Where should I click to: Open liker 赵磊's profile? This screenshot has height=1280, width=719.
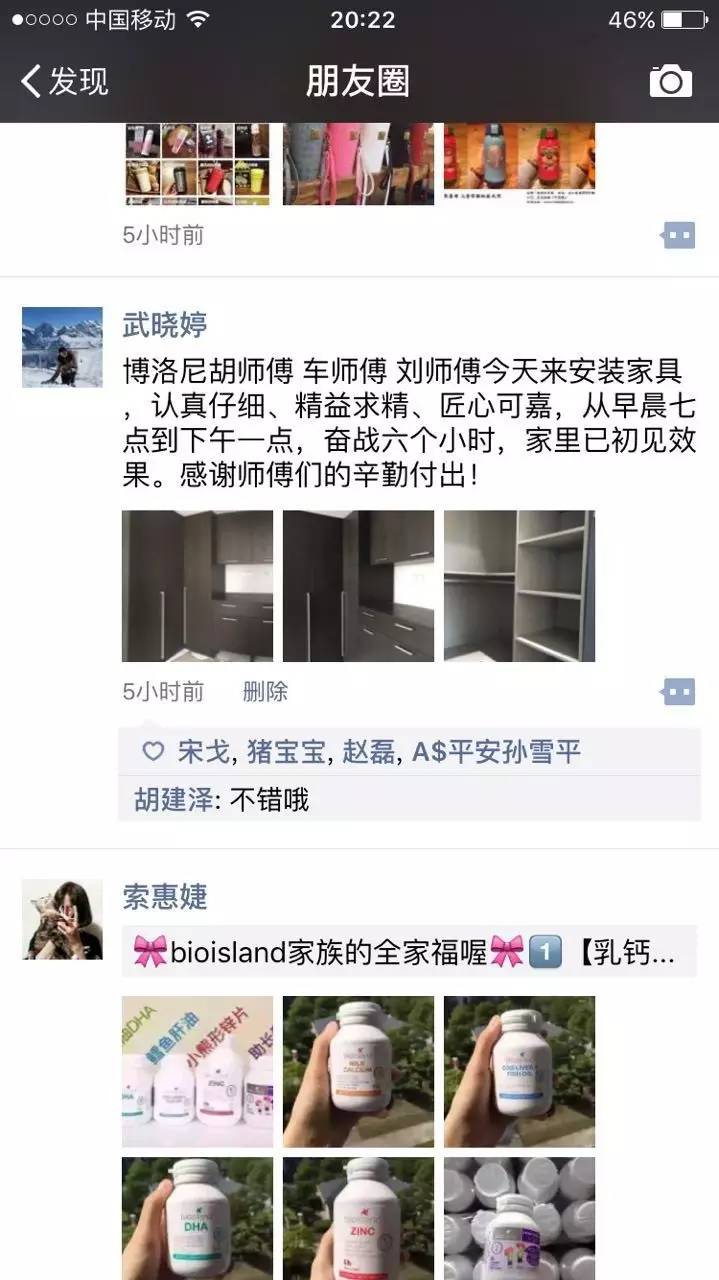click(369, 752)
